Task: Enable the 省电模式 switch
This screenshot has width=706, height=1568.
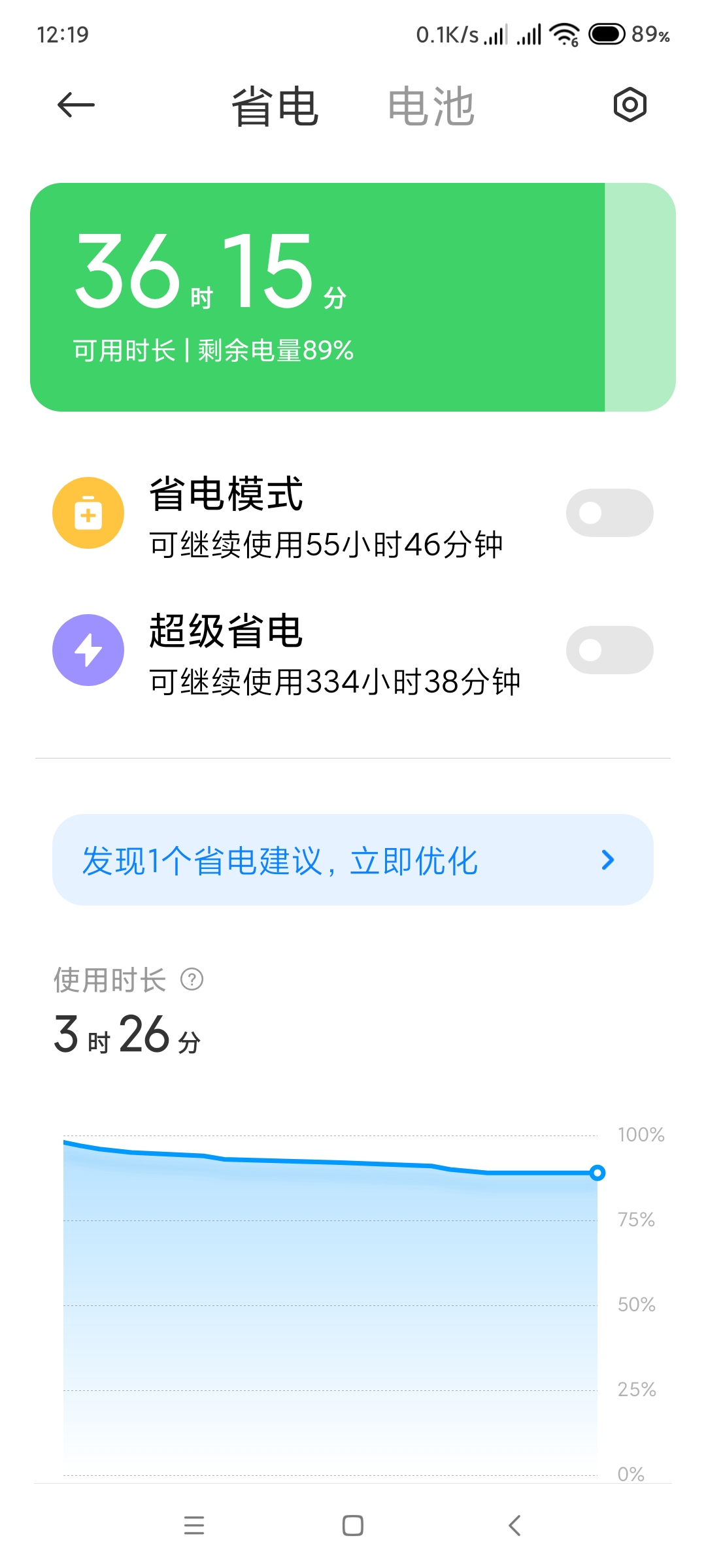Action: pyautogui.click(x=609, y=513)
